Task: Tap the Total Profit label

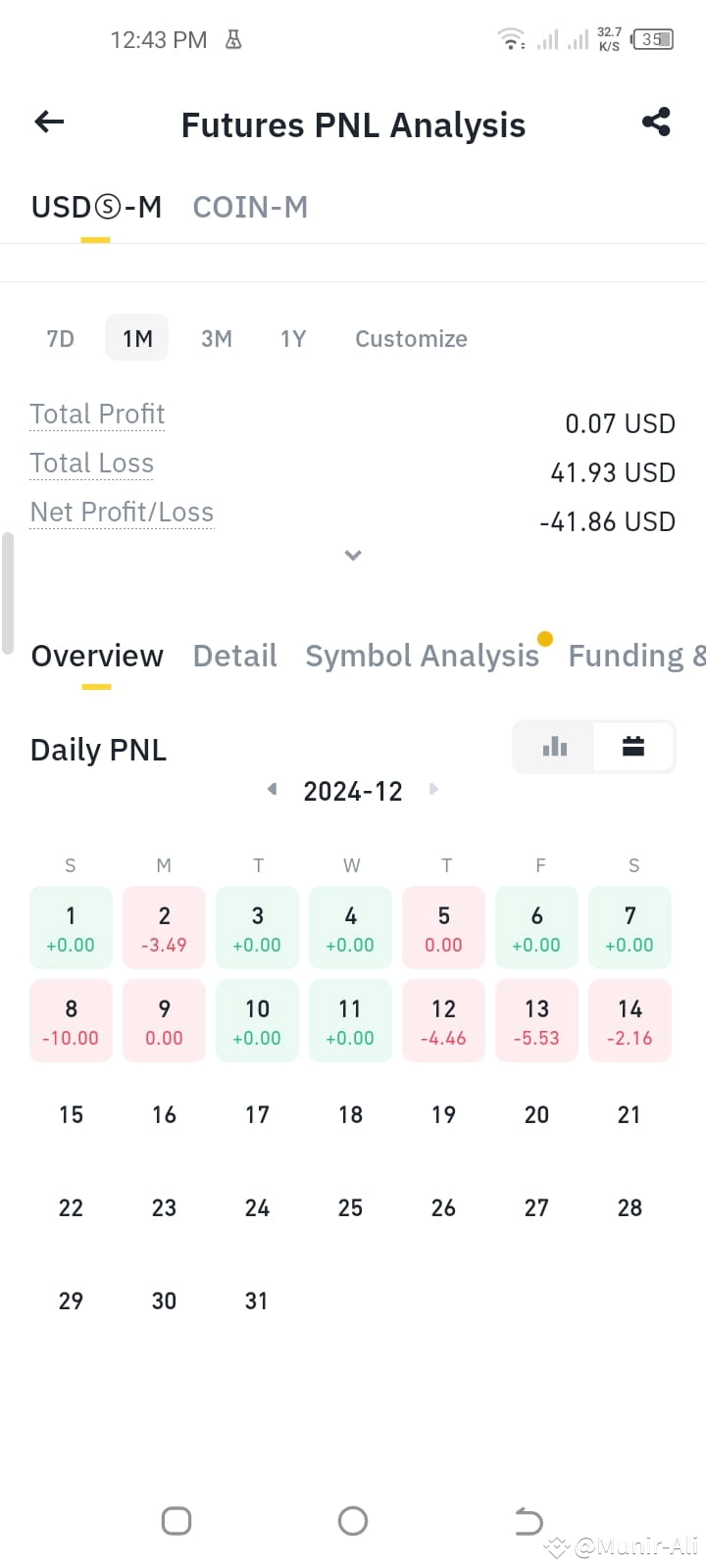Action: click(x=97, y=414)
